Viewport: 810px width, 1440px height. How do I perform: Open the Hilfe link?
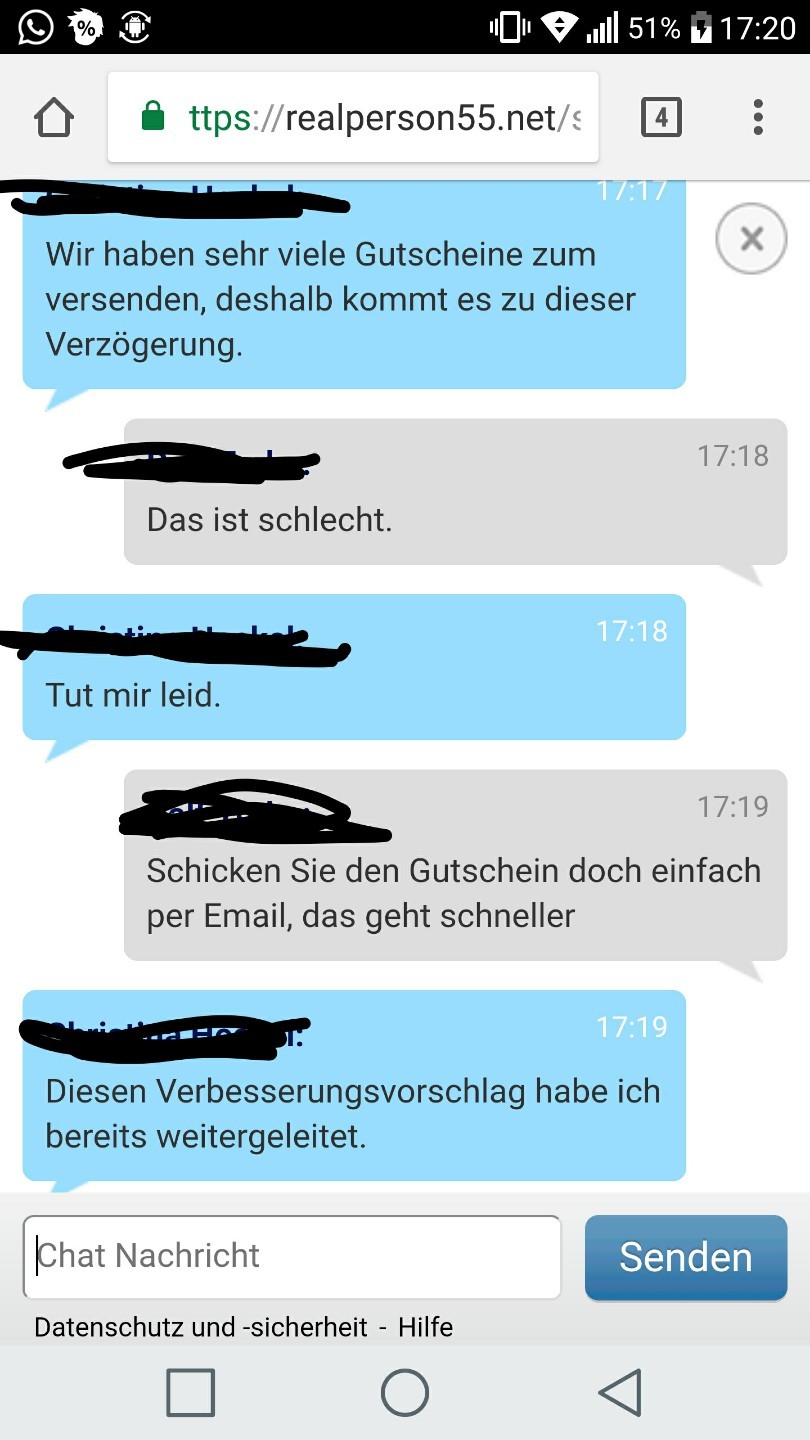click(425, 1328)
